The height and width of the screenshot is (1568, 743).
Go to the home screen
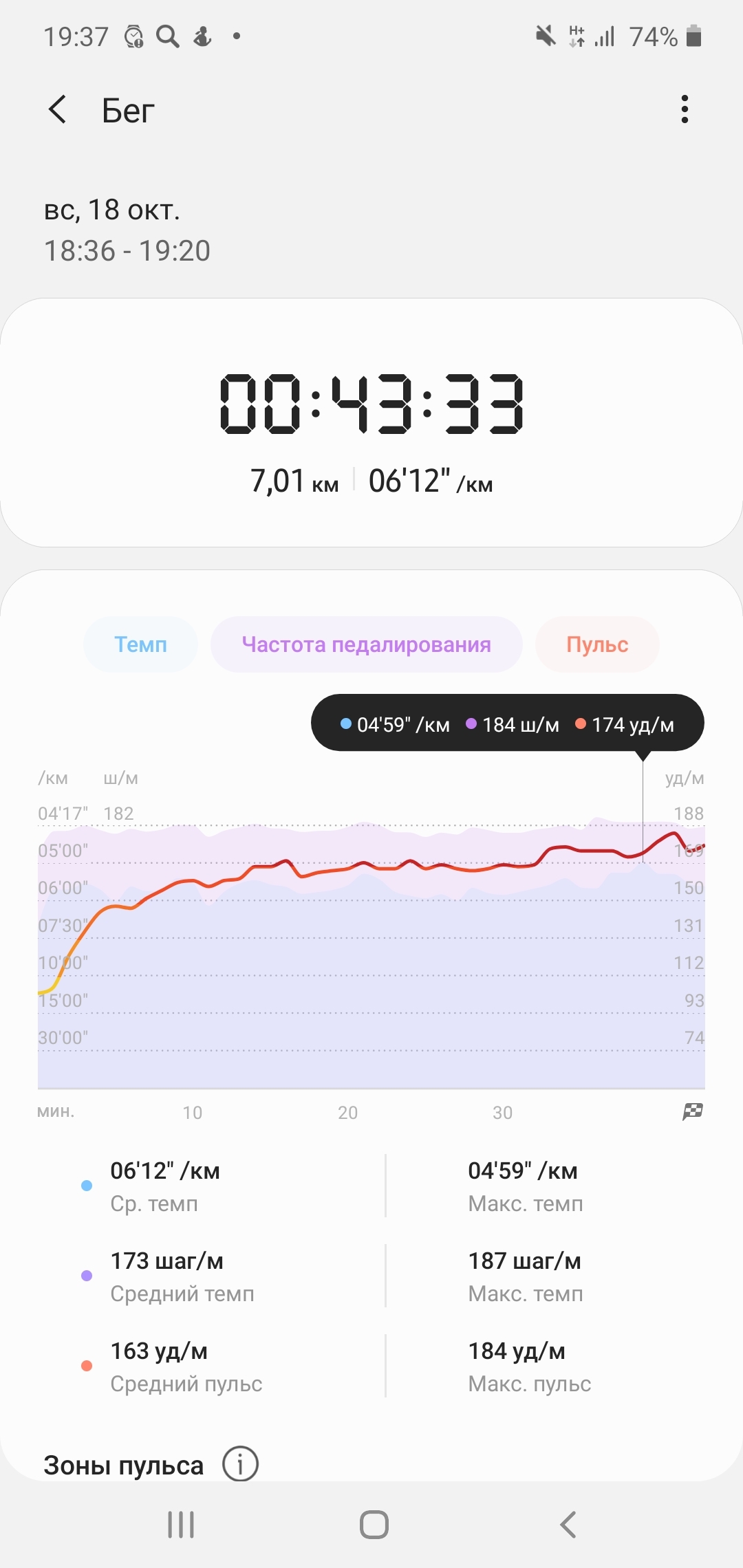[x=374, y=1525]
